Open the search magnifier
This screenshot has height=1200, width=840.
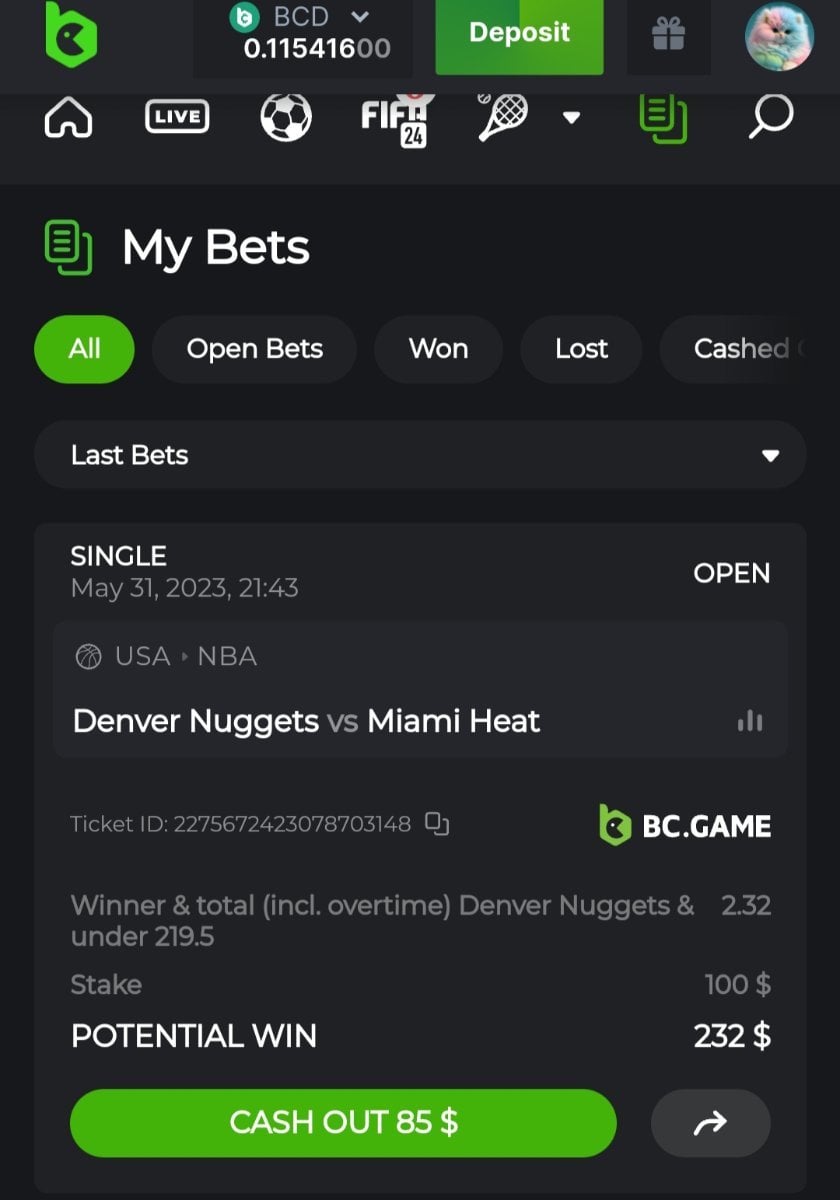tap(771, 118)
